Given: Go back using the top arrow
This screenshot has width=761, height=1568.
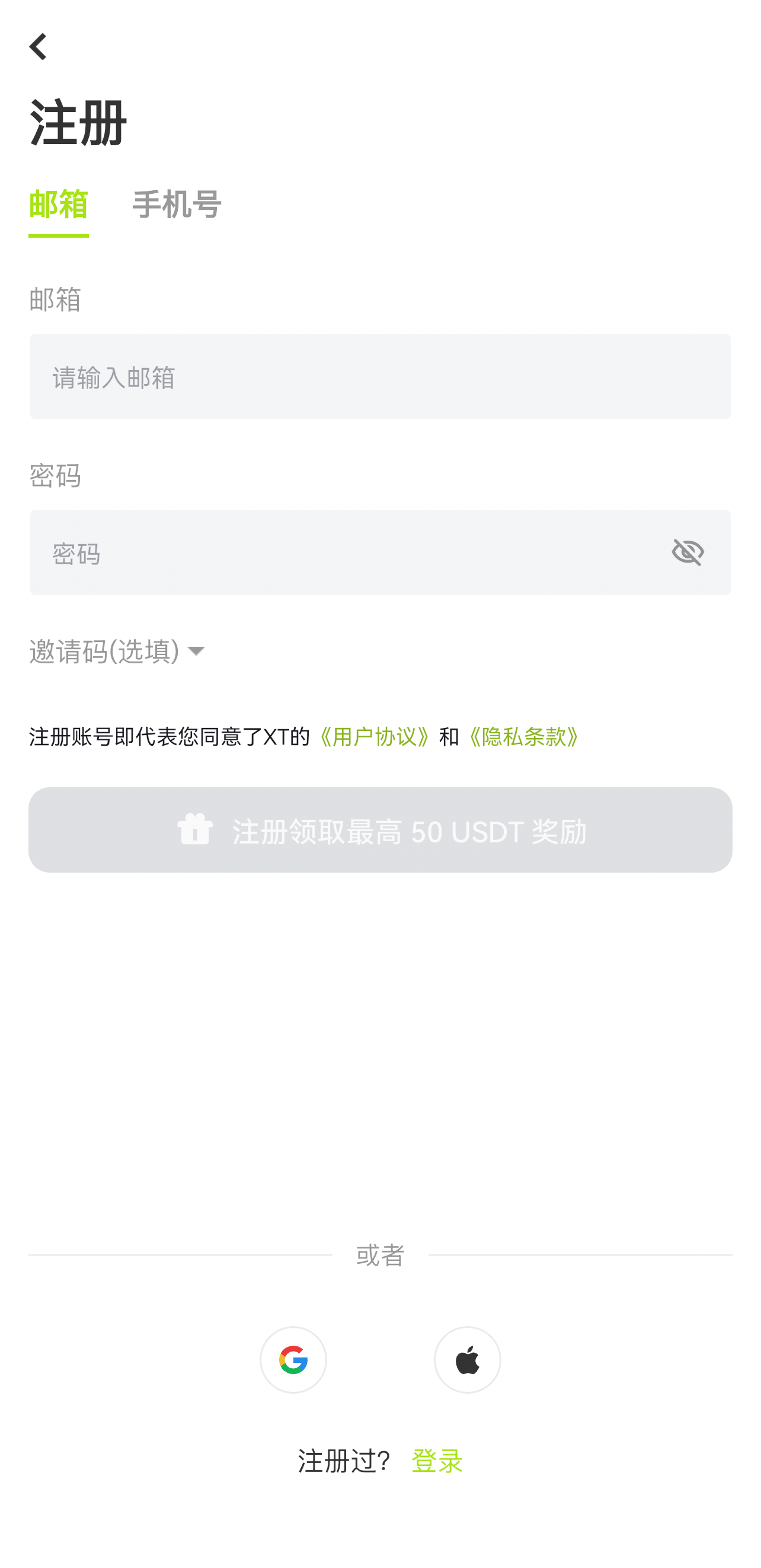Looking at the screenshot, I should [x=39, y=47].
